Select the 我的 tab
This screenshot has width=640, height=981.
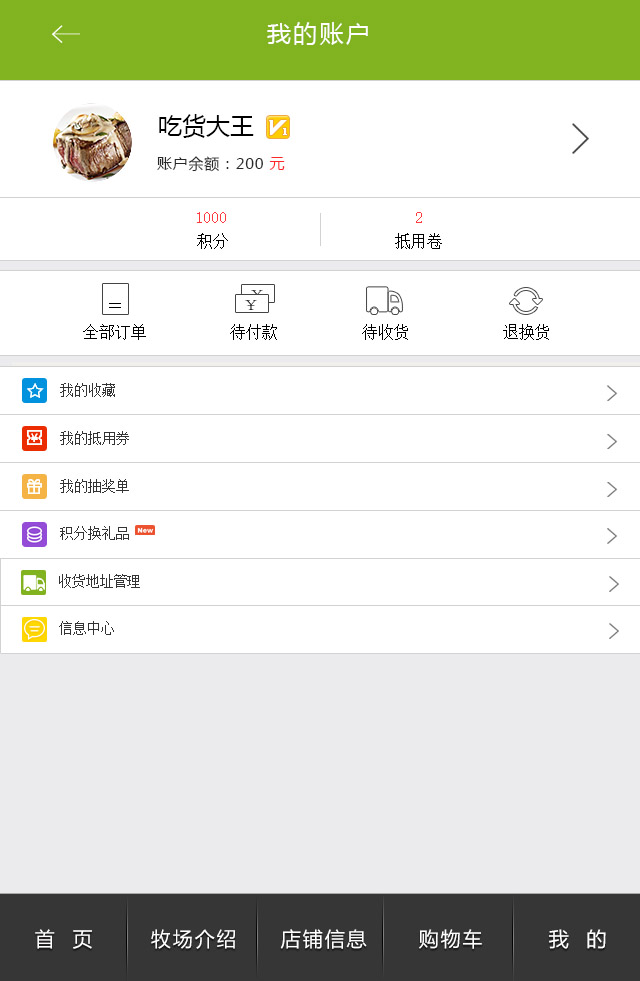[x=577, y=939]
